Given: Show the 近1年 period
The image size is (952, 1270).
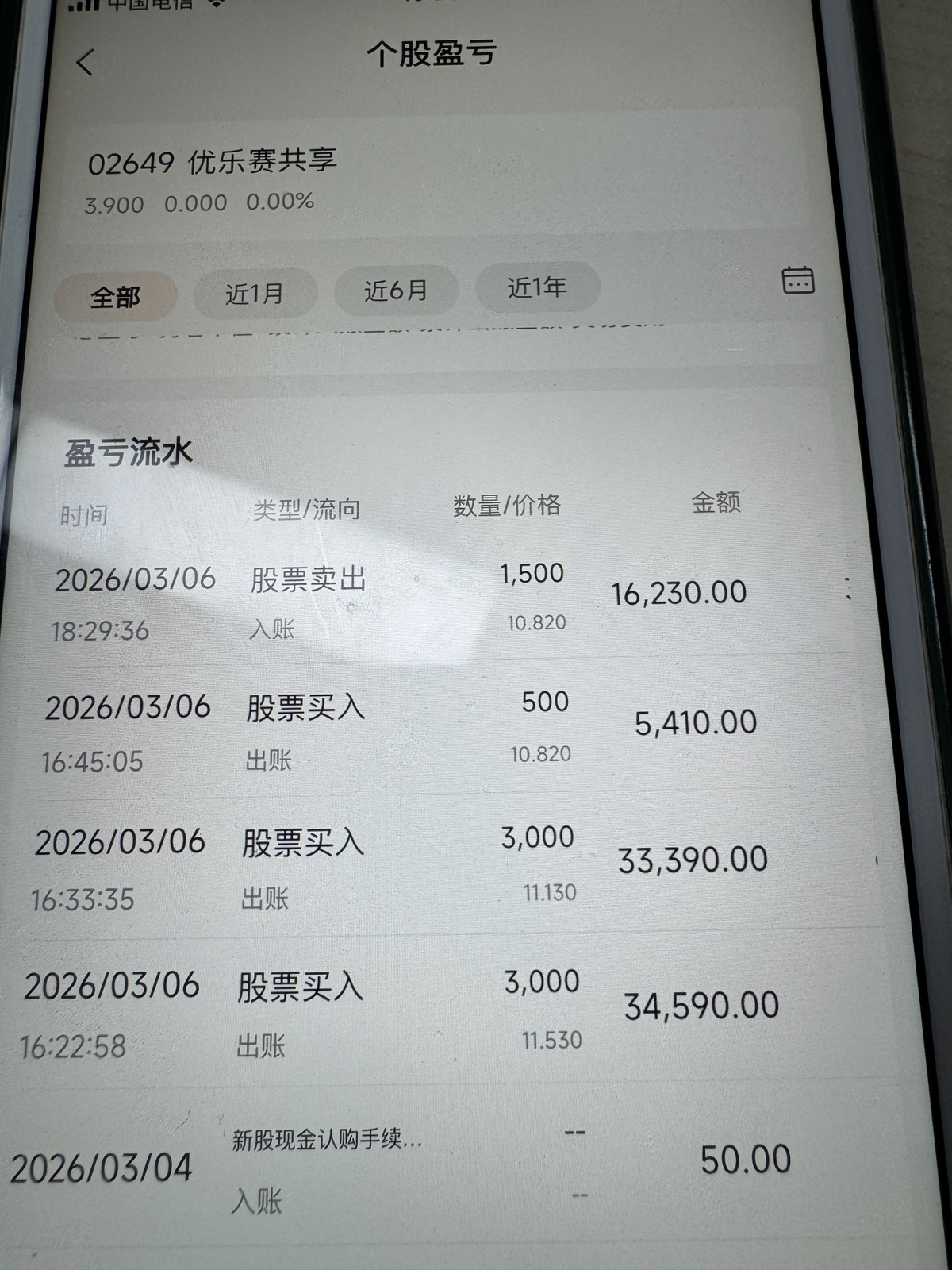Looking at the screenshot, I should (x=537, y=287).
